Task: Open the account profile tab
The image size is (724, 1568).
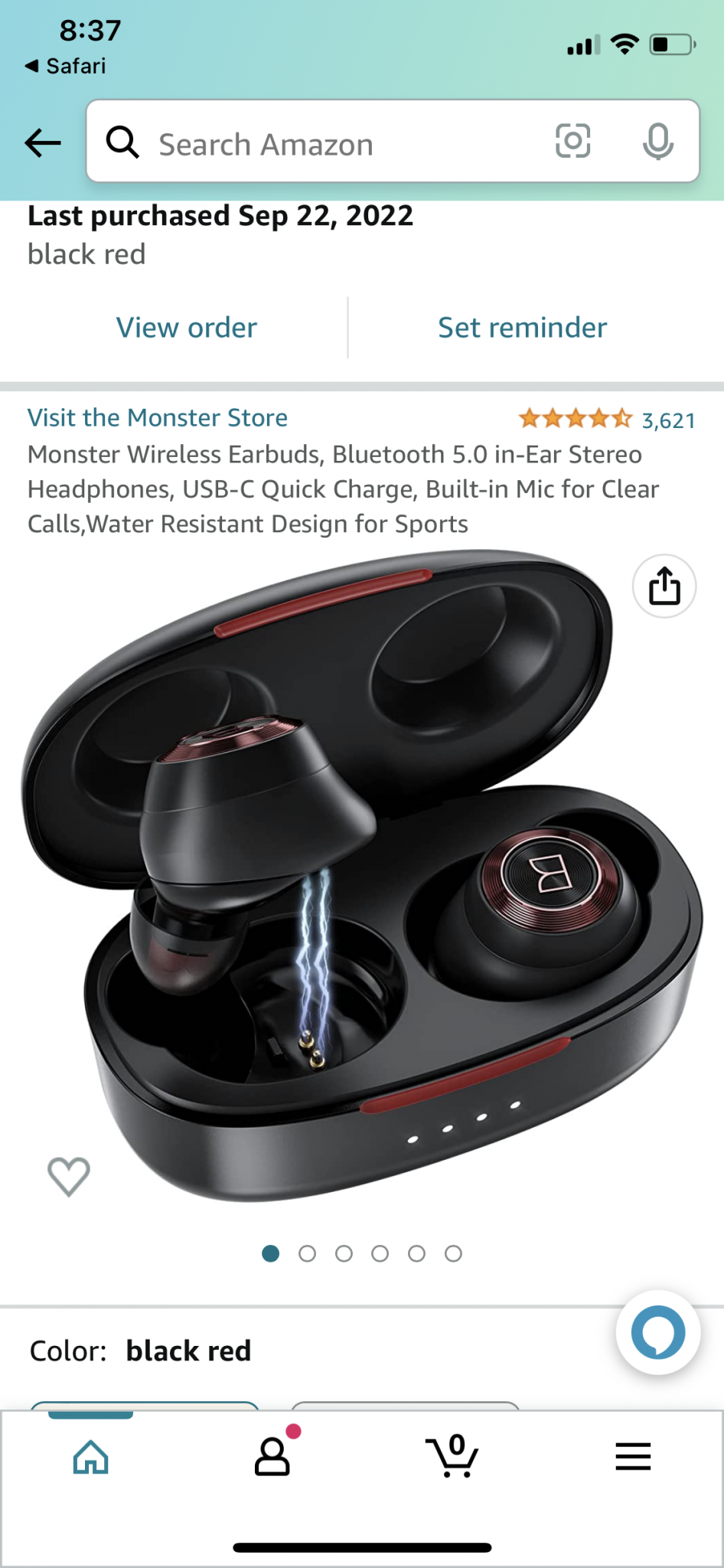Action: click(272, 1456)
